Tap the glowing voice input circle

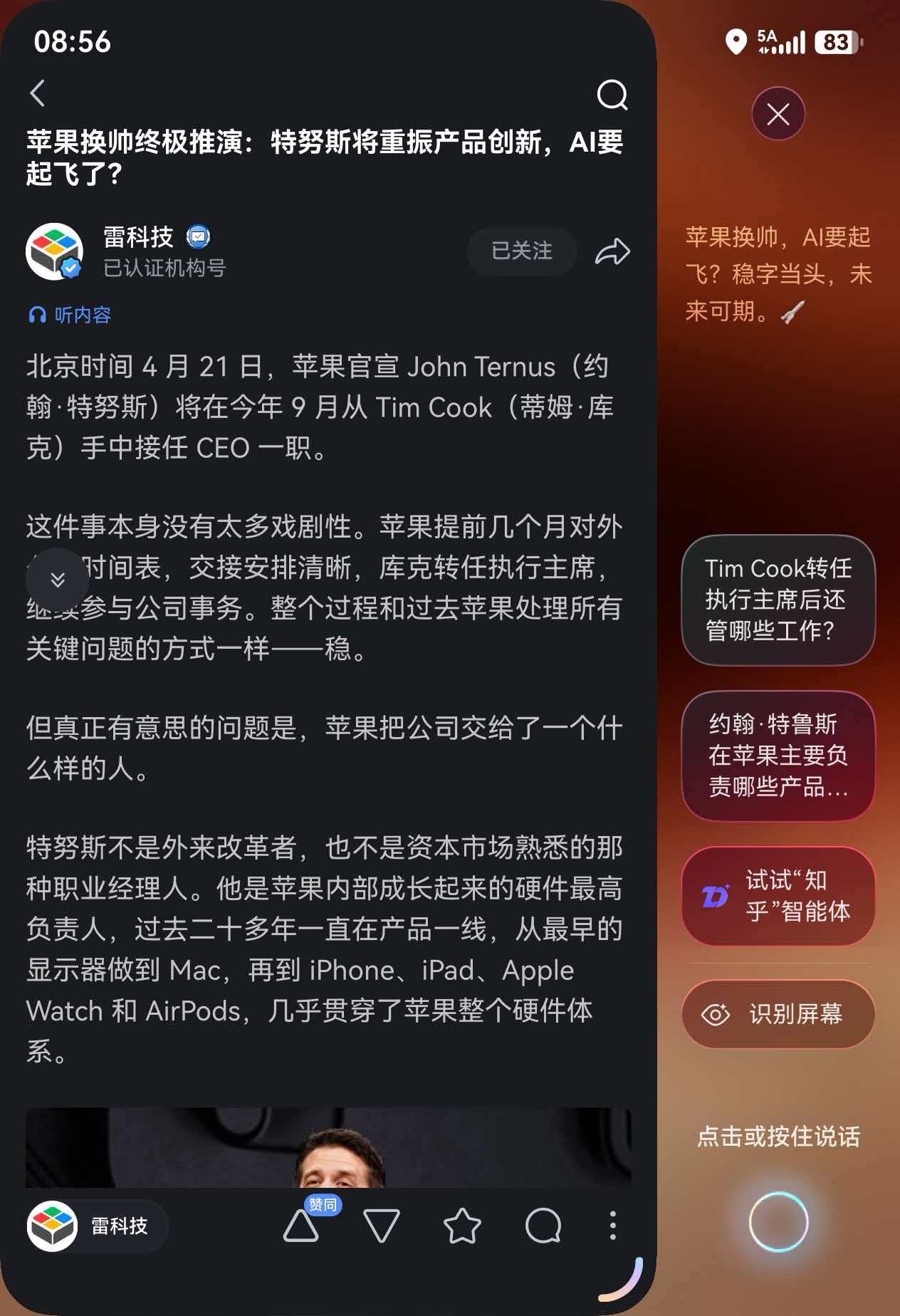(x=778, y=1222)
